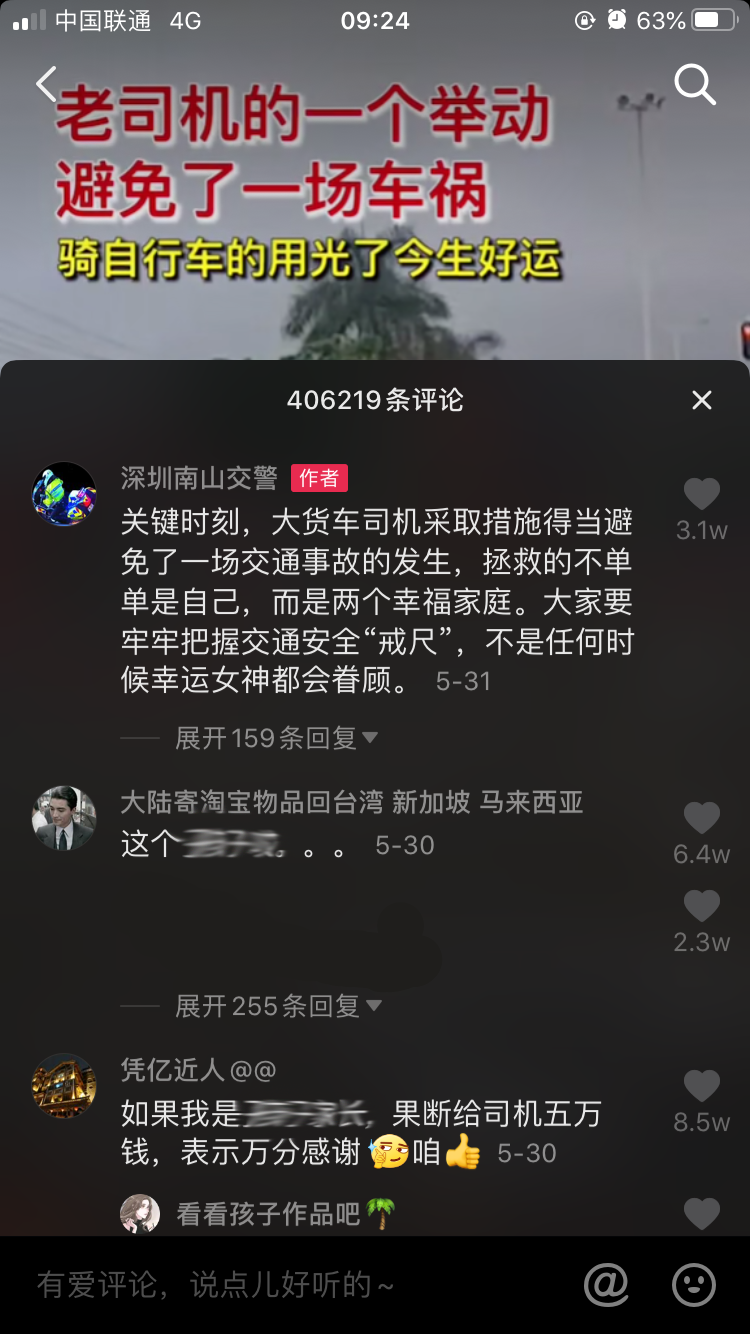This screenshot has width=750, height=1334.
Task: Open 凭亿近人@@'s profile avatar
Action: coord(64,1085)
